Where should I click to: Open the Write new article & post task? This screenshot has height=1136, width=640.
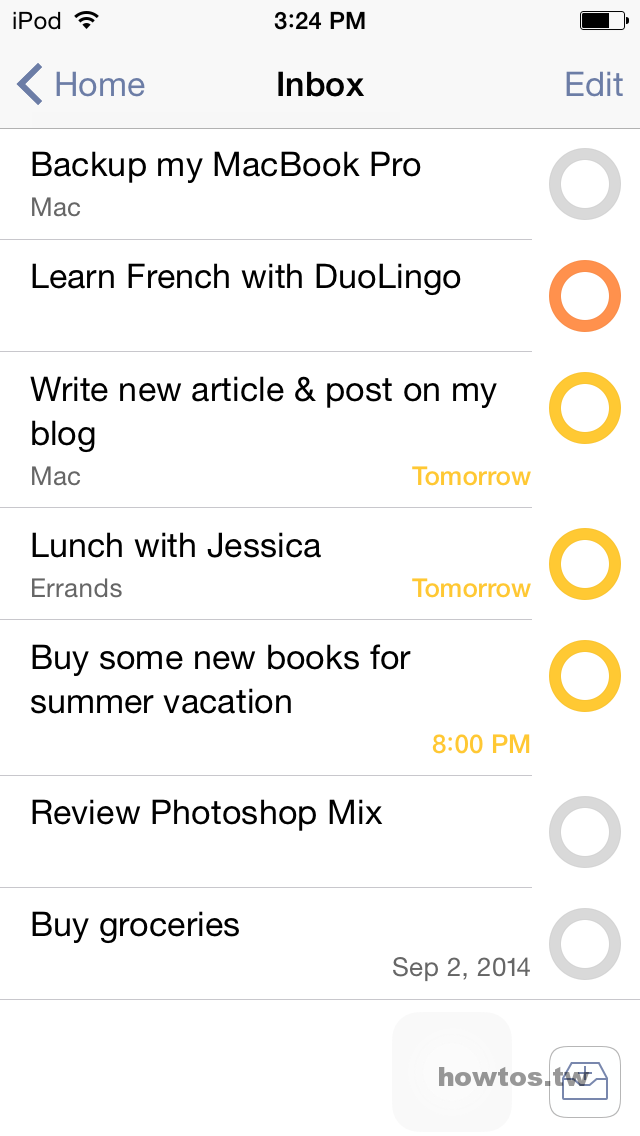point(266,430)
